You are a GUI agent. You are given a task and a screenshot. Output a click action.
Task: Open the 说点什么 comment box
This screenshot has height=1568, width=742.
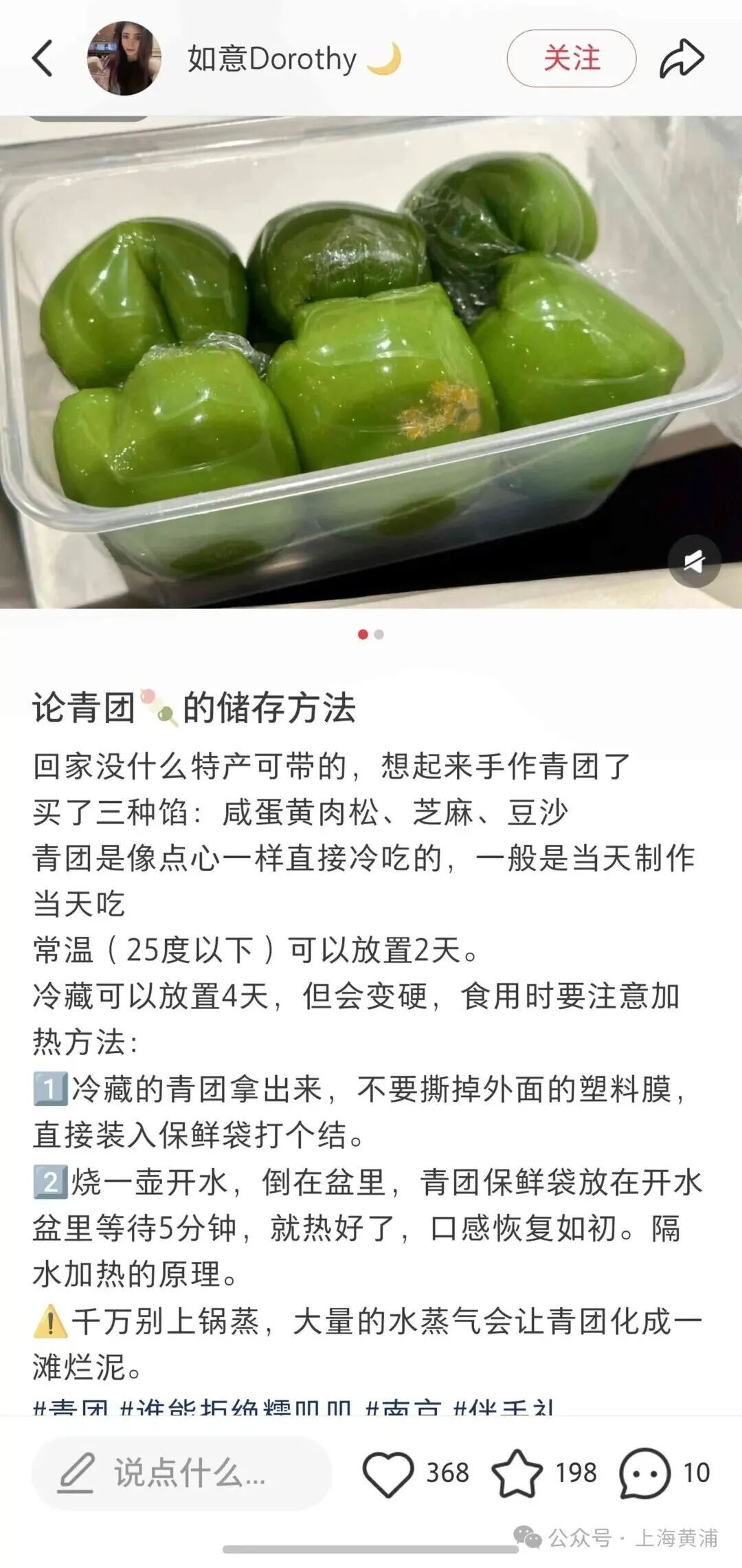click(182, 1473)
